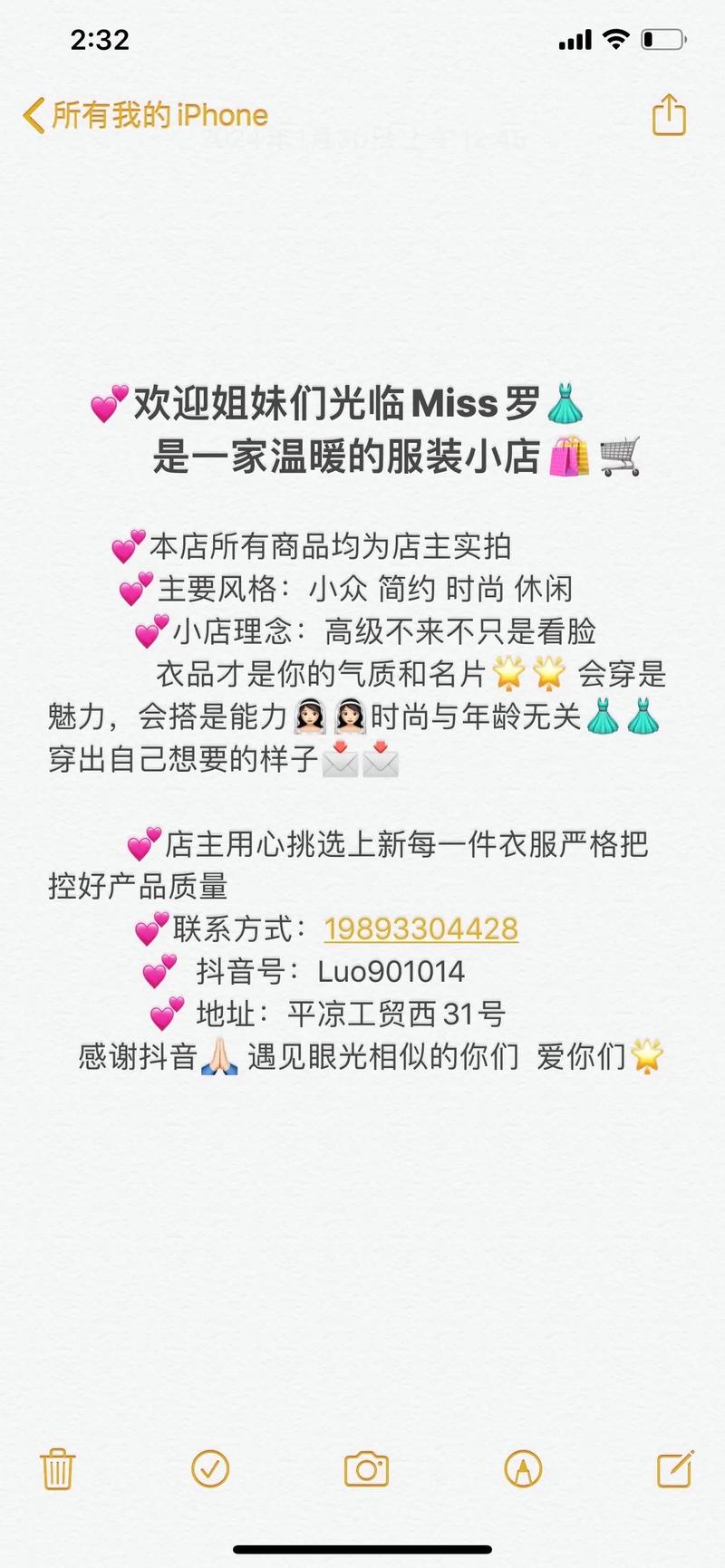Delete this note with the trash icon
The width and height of the screenshot is (725, 1568).
(57, 1468)
